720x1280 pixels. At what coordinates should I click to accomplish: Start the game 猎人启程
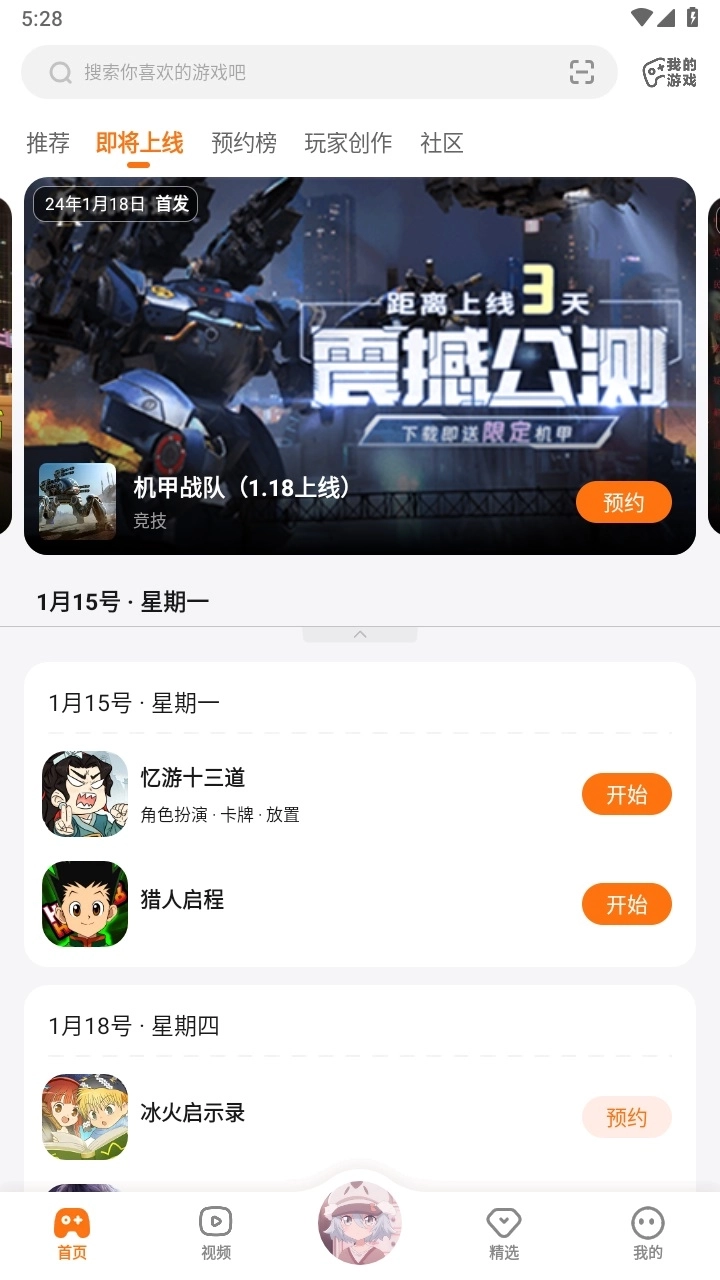tap(626, 905)
